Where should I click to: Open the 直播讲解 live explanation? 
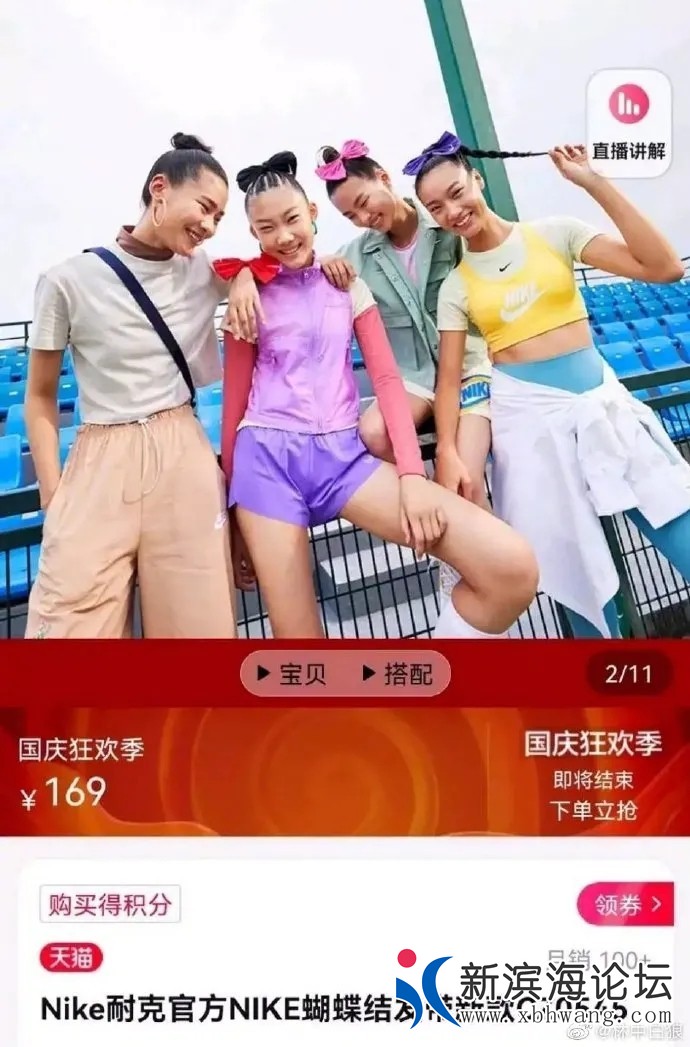(x=628, y=123)
